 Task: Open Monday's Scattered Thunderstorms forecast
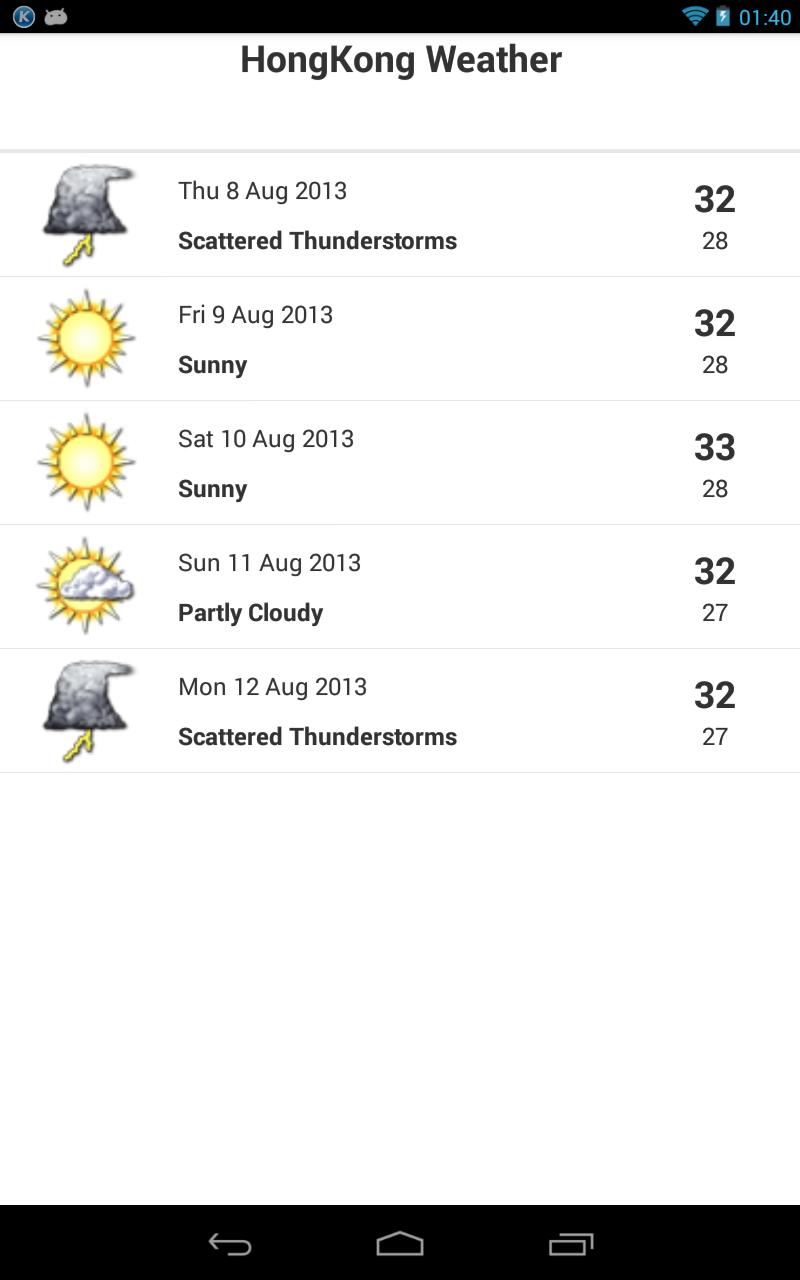(x=400, y=709)
